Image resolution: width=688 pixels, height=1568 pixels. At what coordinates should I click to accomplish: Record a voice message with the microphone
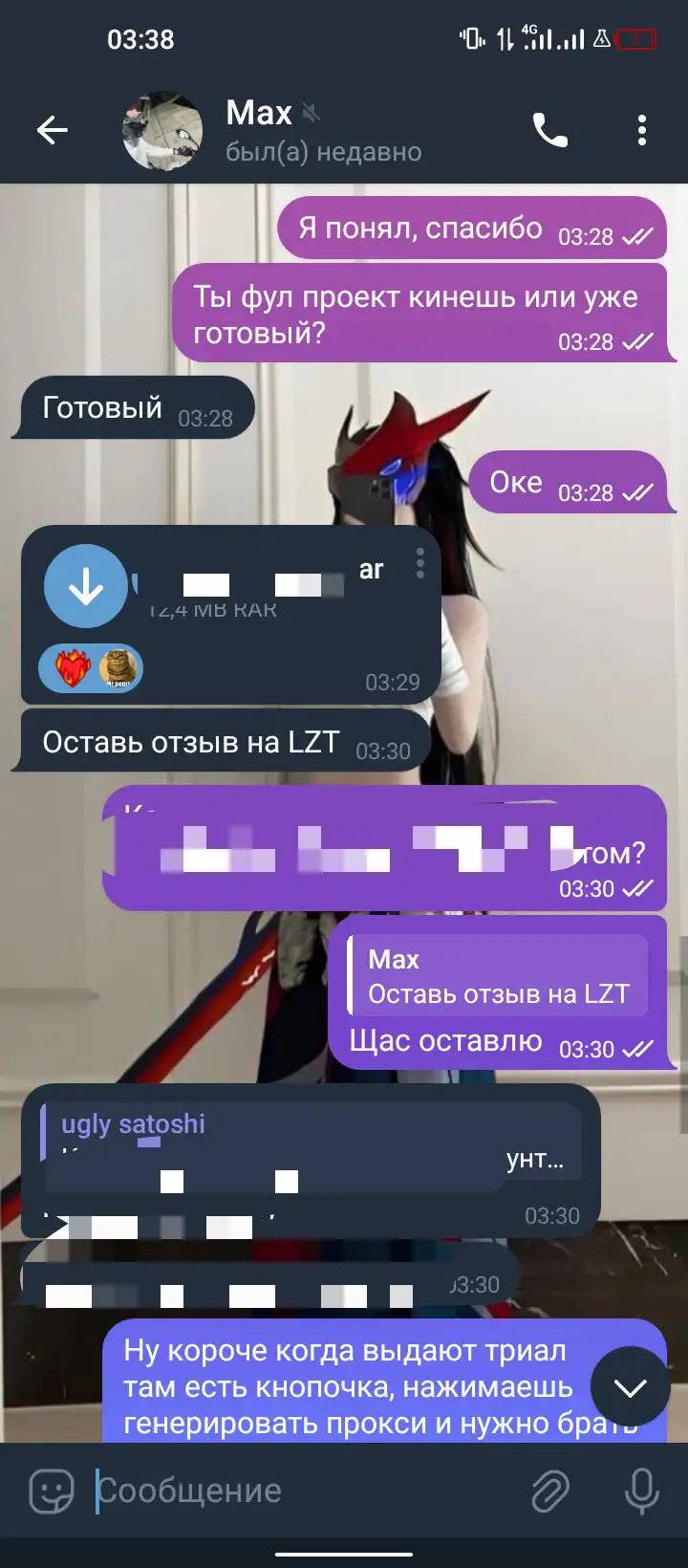pyautogui.click(x=641, y=1491)
